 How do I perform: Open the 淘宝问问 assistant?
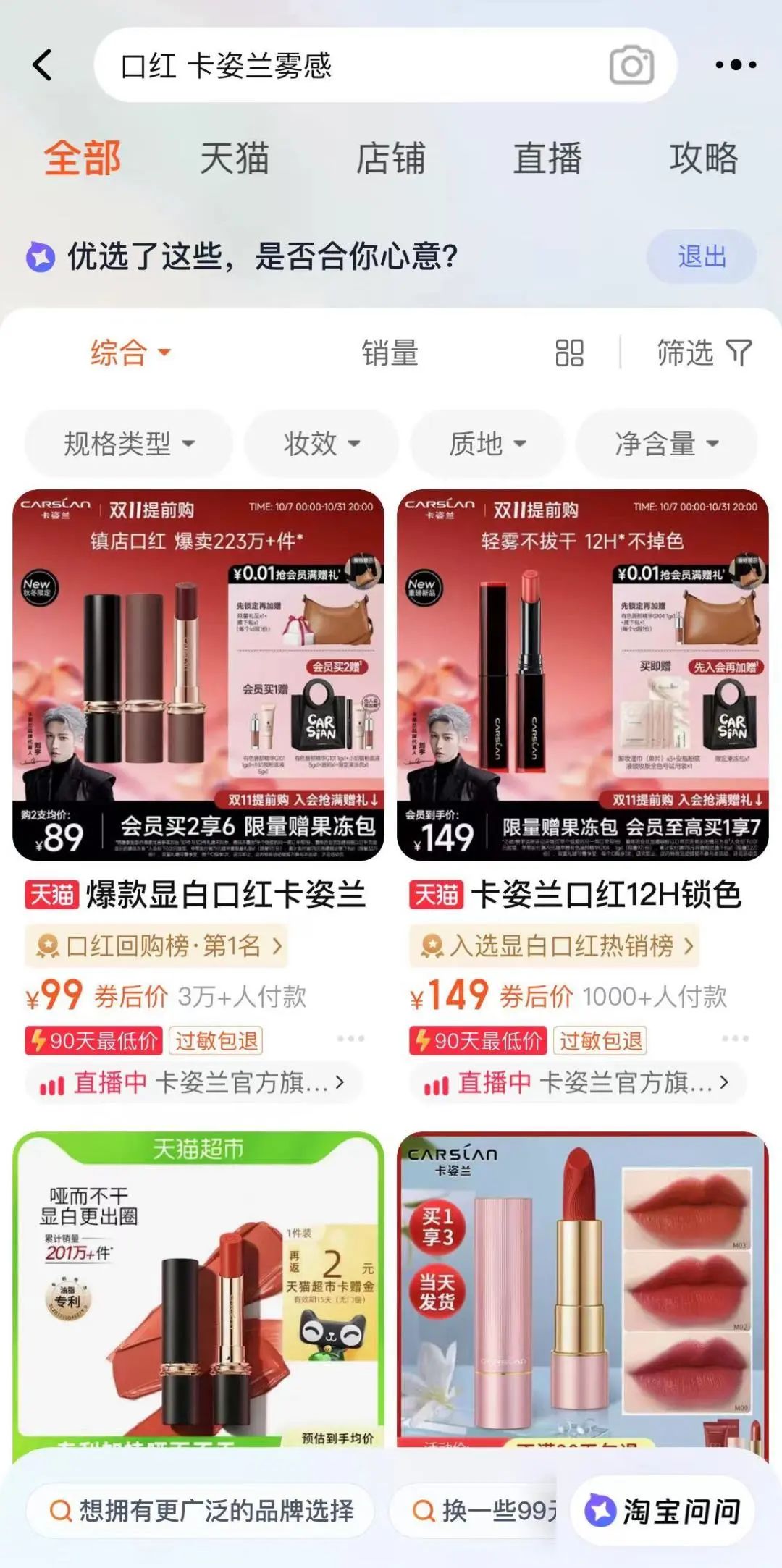click(663, 1510)
